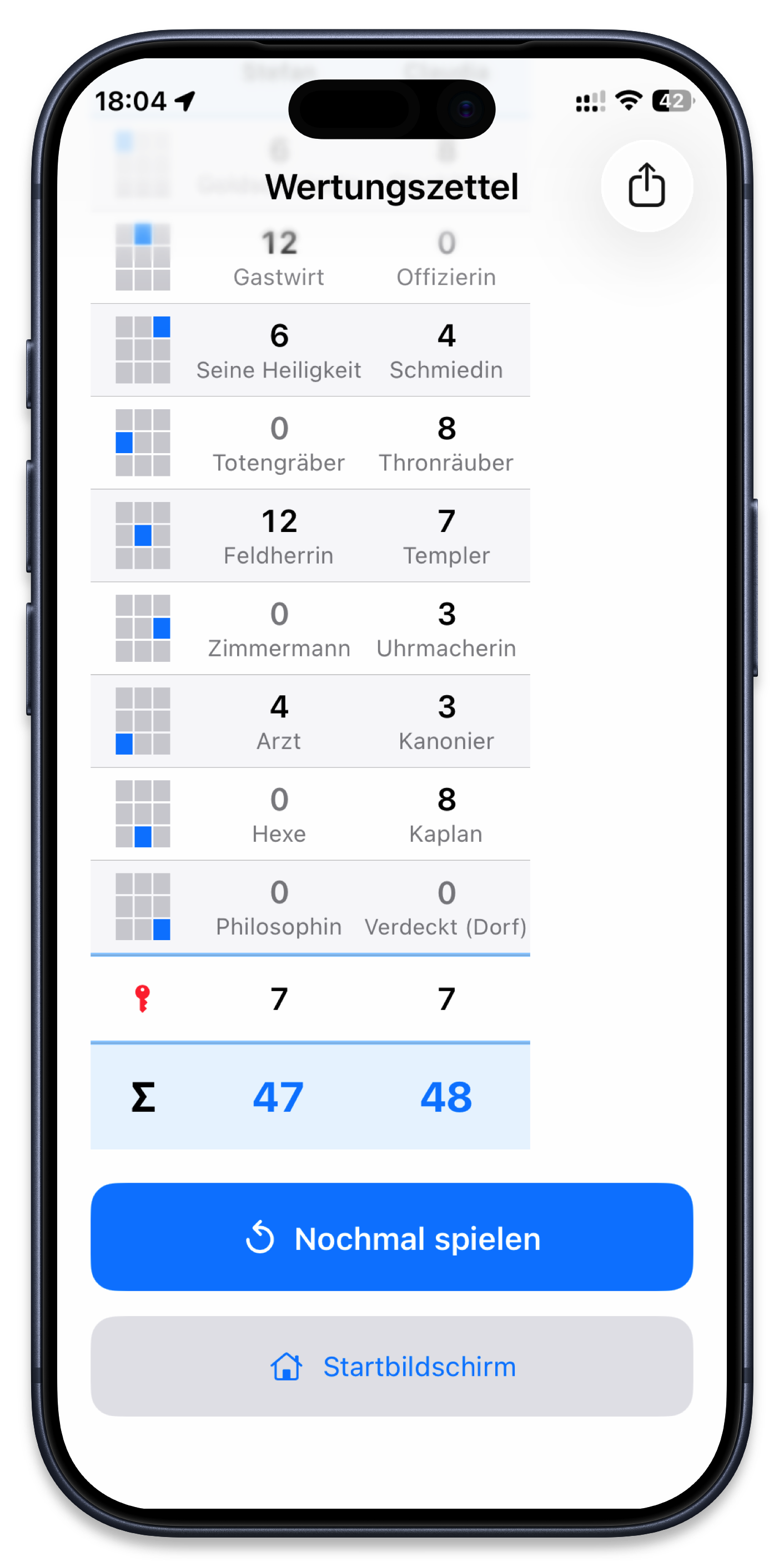The height and width of the screenshot is (1567, 784).
Task: Tap Nochmal spielen to play again
Action: (x=391, y=1239)
